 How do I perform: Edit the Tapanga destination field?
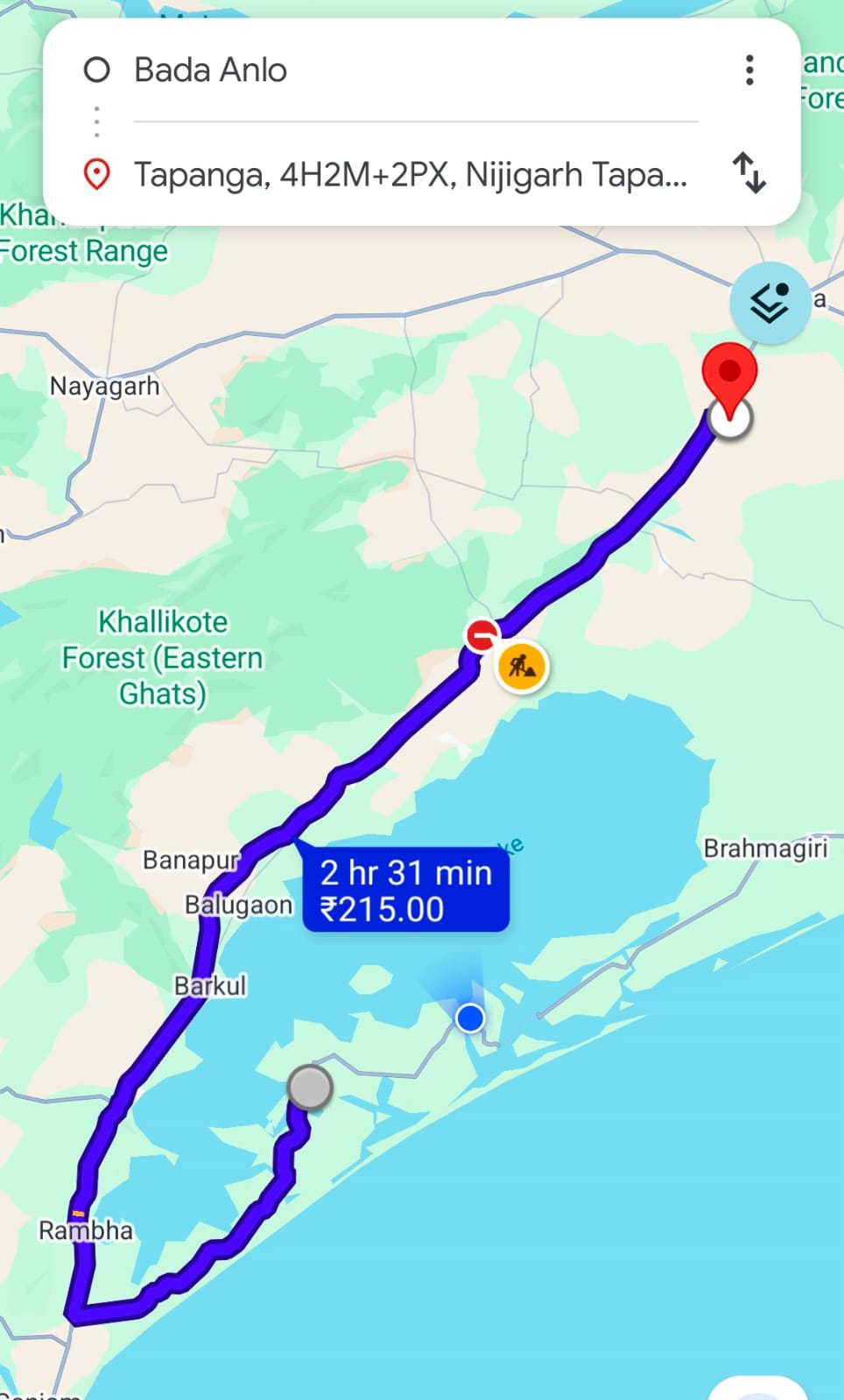[410, 175]
